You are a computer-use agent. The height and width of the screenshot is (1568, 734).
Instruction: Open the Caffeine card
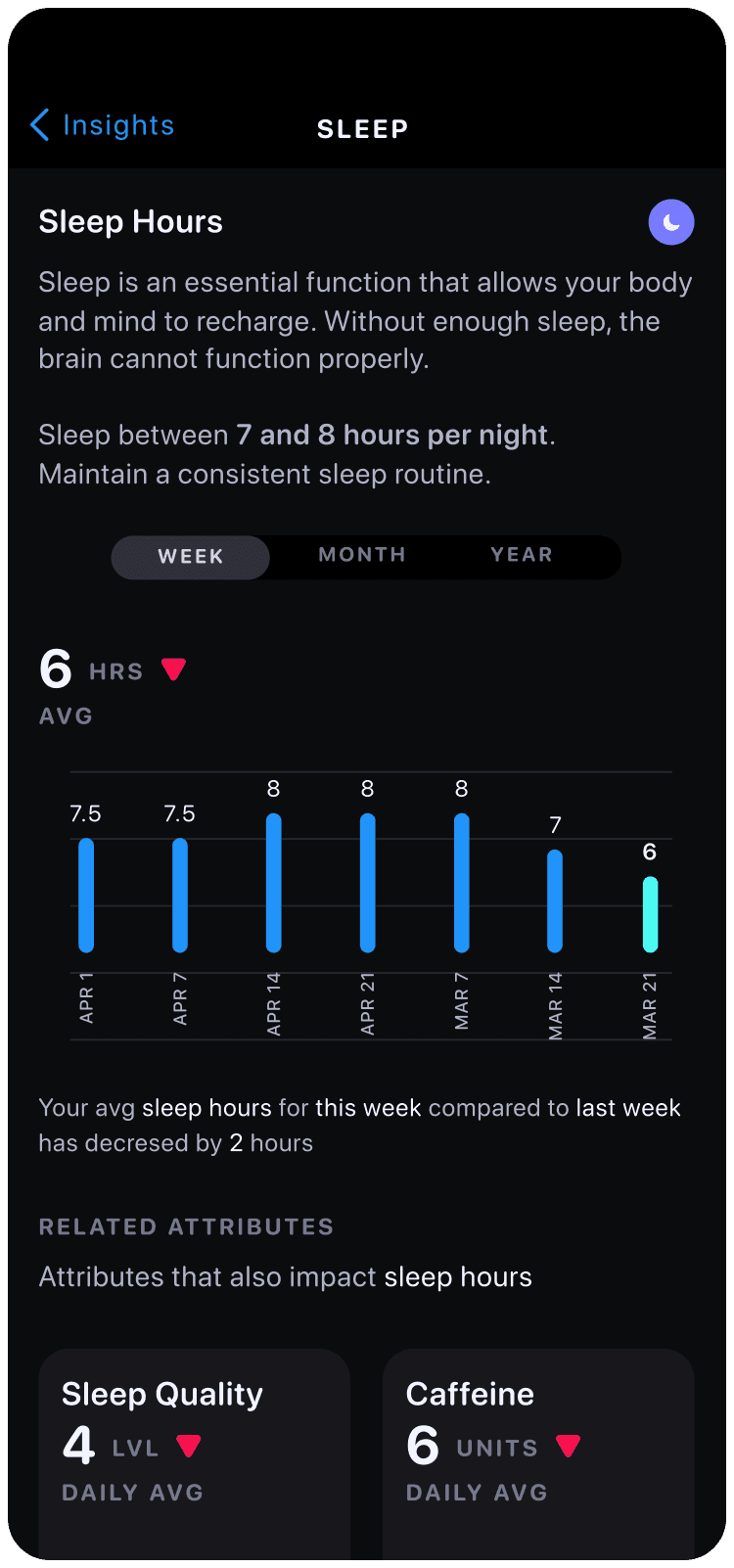pos(538,1454)
